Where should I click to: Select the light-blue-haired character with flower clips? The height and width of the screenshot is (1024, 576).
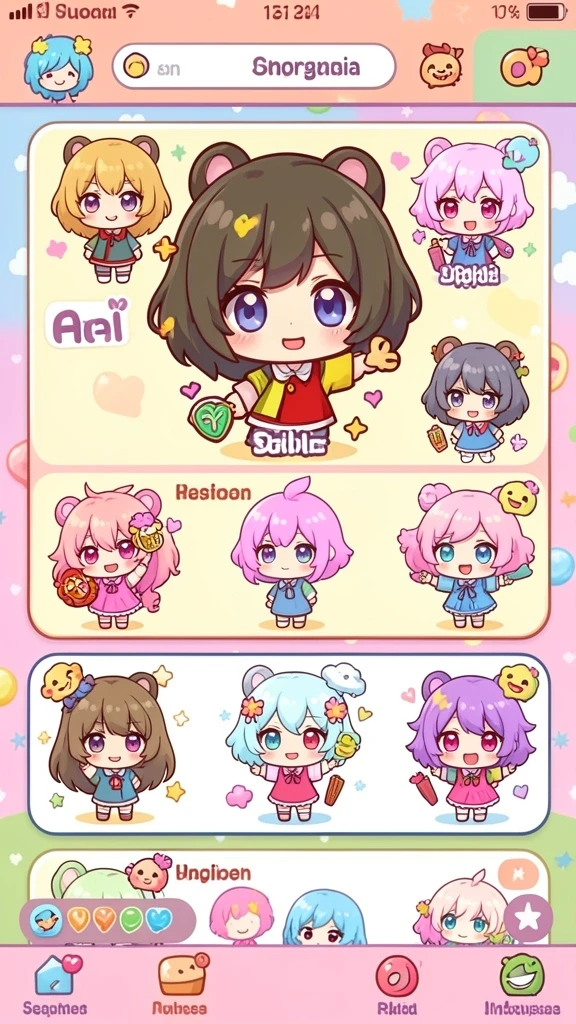294,743
